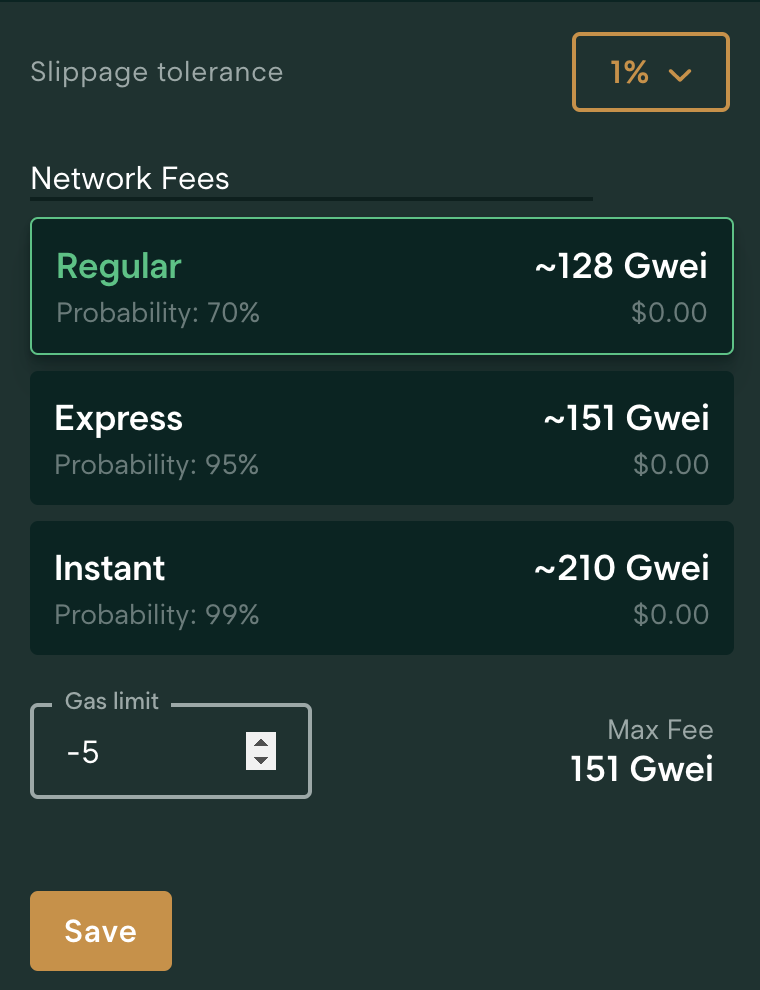The height and width of the screenshot is (990, 760).
Task: Click the Slippage tolerance label
Action: coord(156,71)
